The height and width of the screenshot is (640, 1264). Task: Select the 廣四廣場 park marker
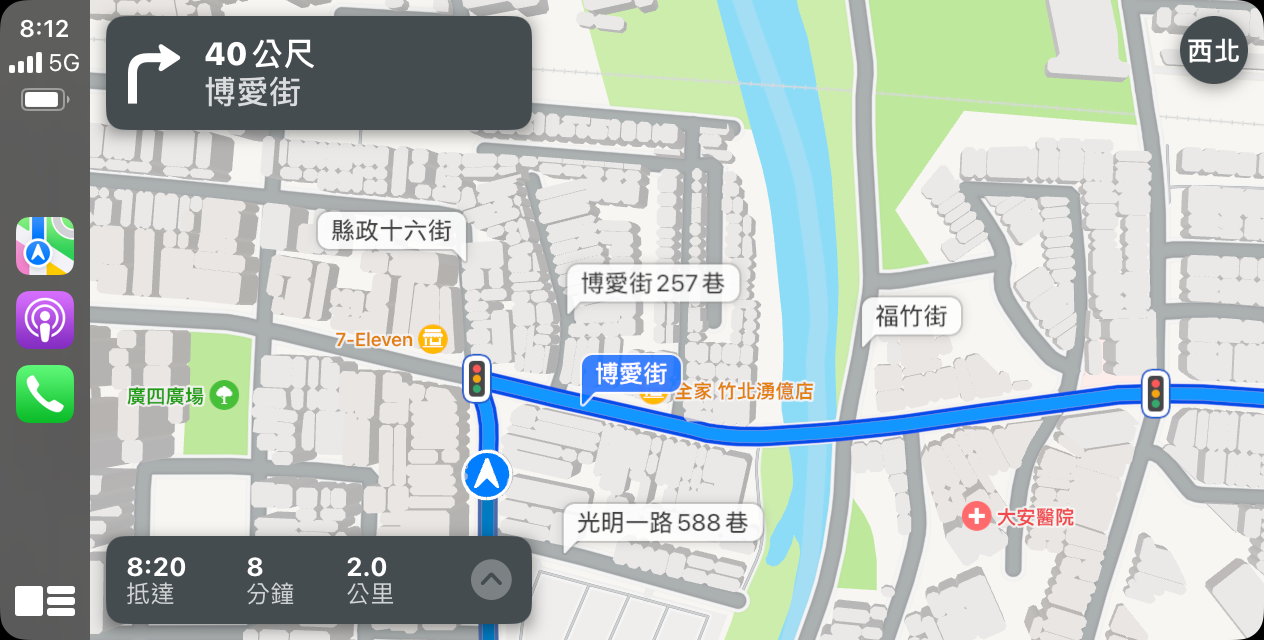[225, 396]
